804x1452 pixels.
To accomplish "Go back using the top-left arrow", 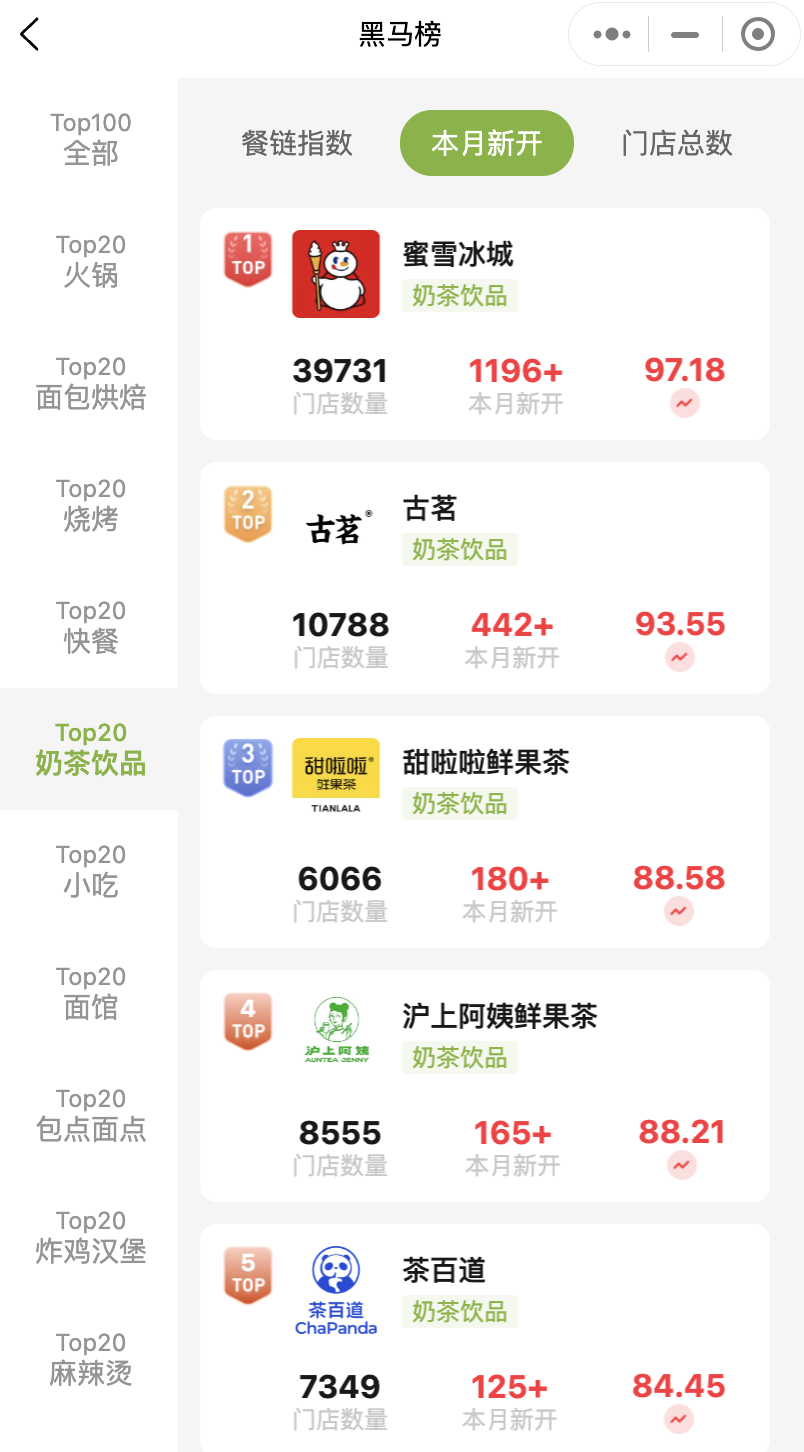I will [30, 35].
